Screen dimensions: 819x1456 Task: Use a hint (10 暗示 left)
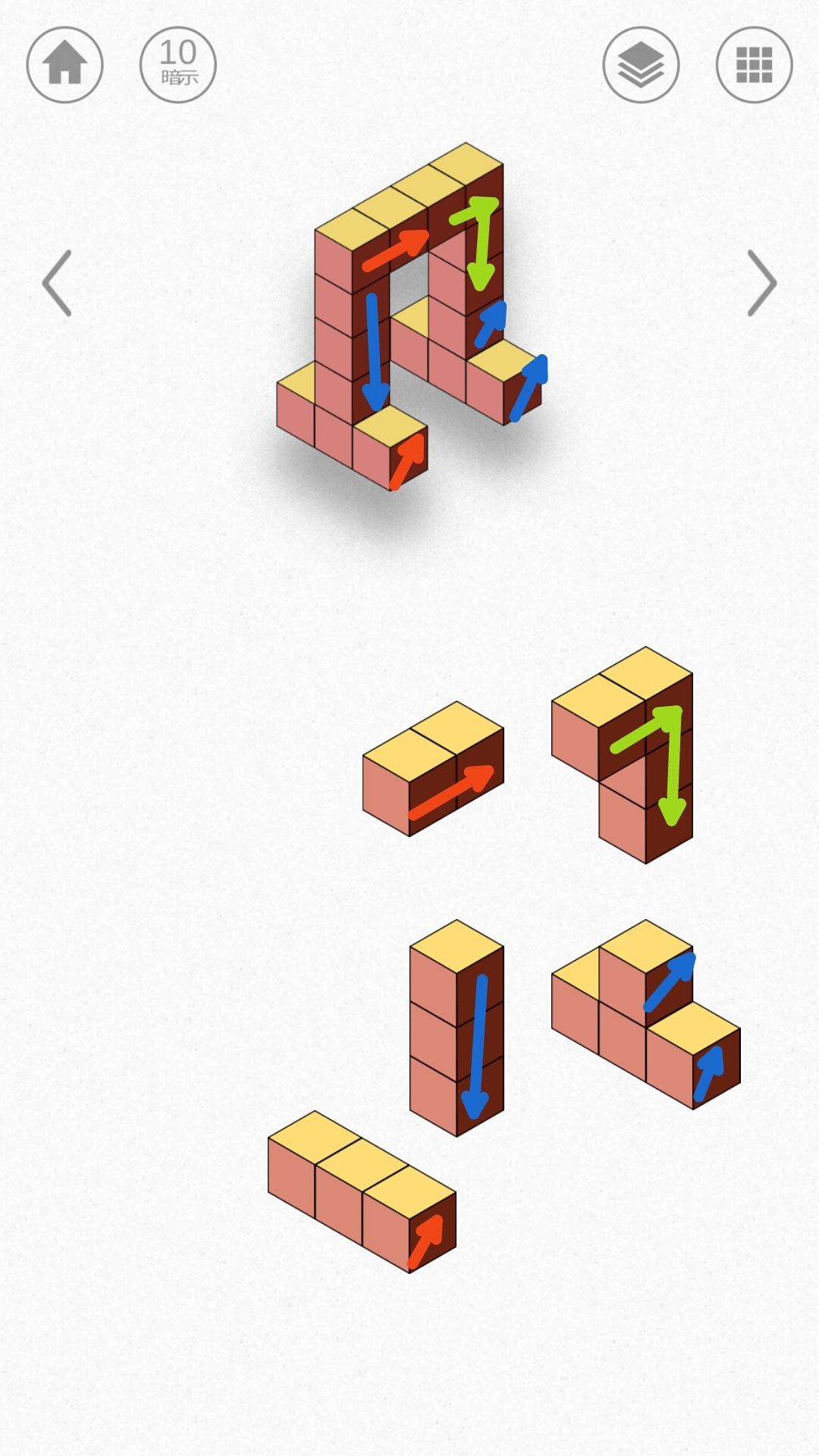(178, 64)
